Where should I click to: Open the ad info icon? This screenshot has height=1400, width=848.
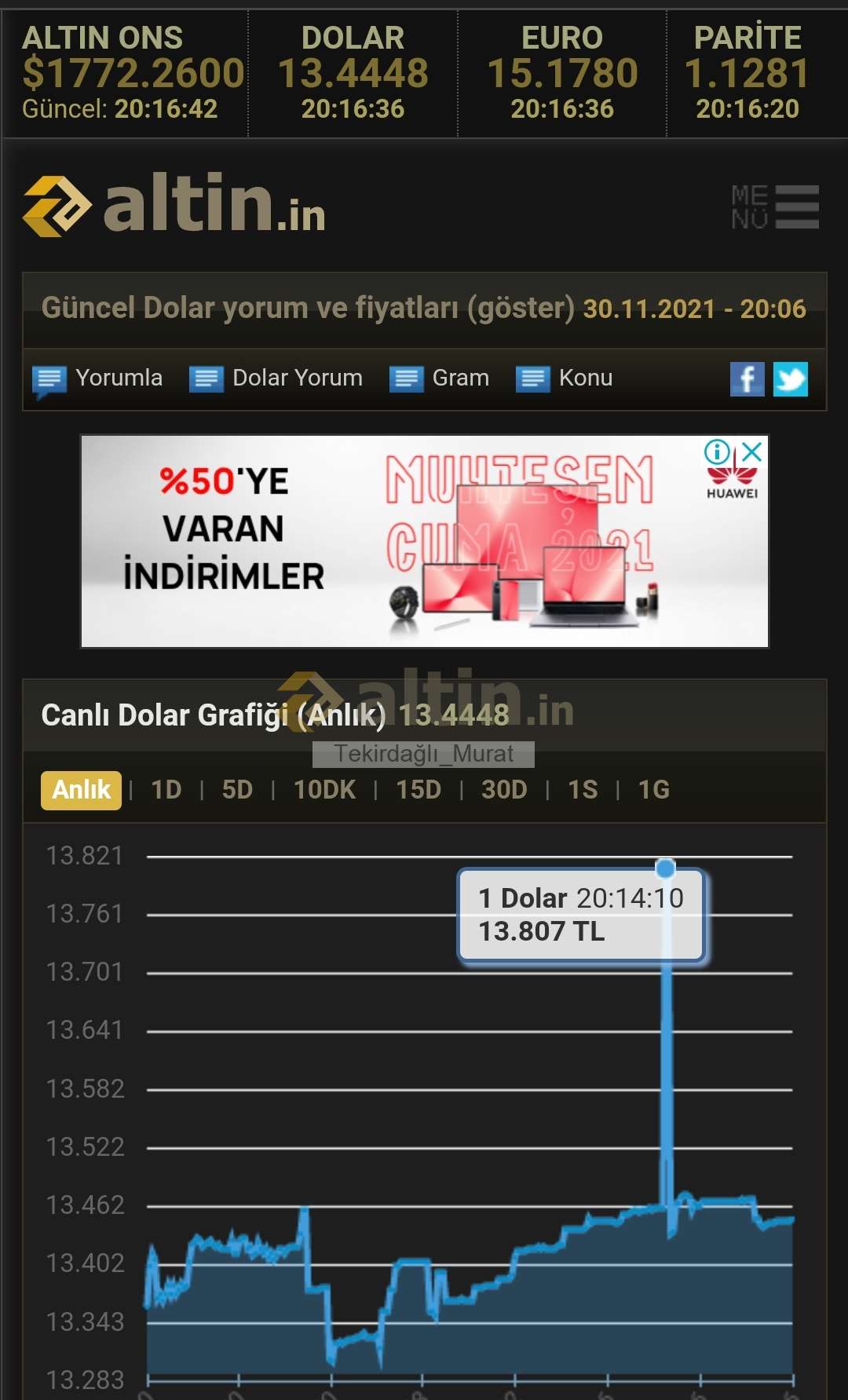click(717, 451)
